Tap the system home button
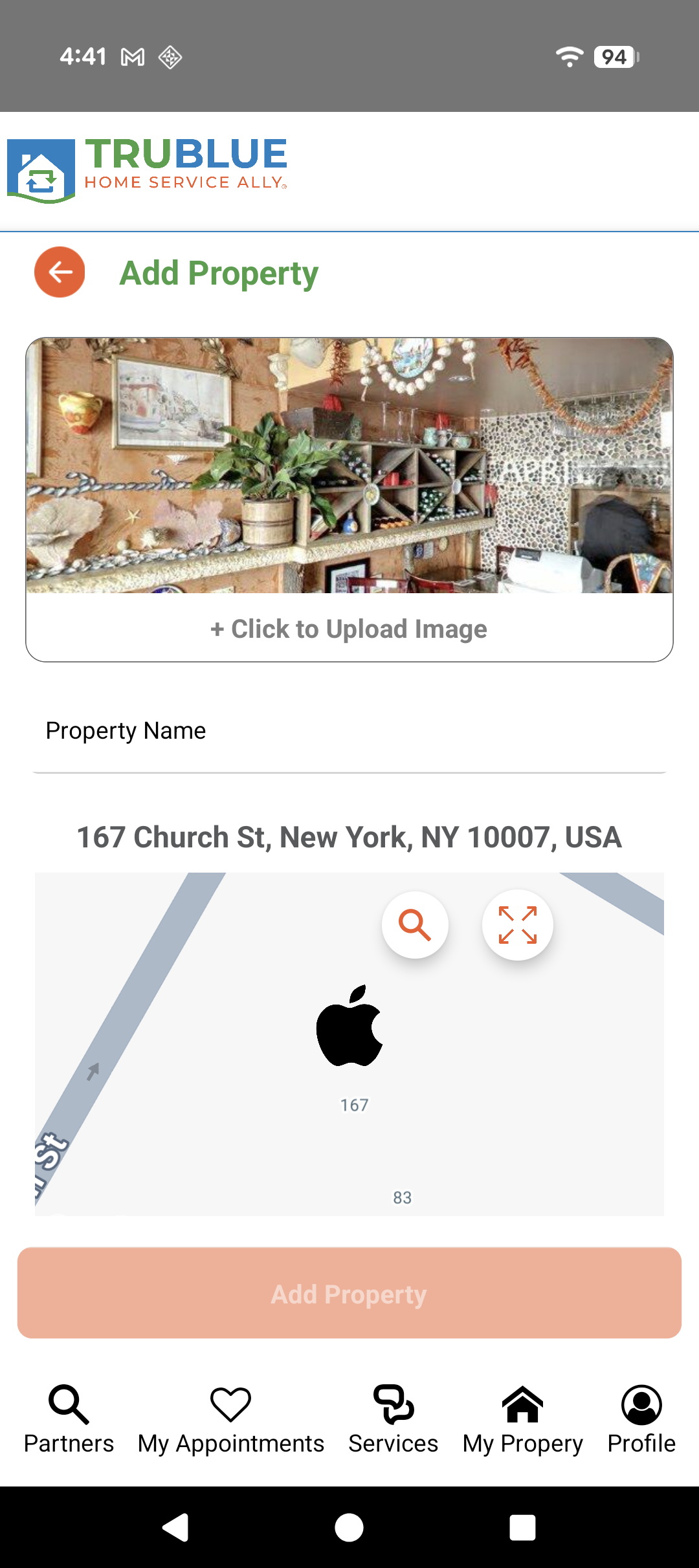 click(349, 1528)
